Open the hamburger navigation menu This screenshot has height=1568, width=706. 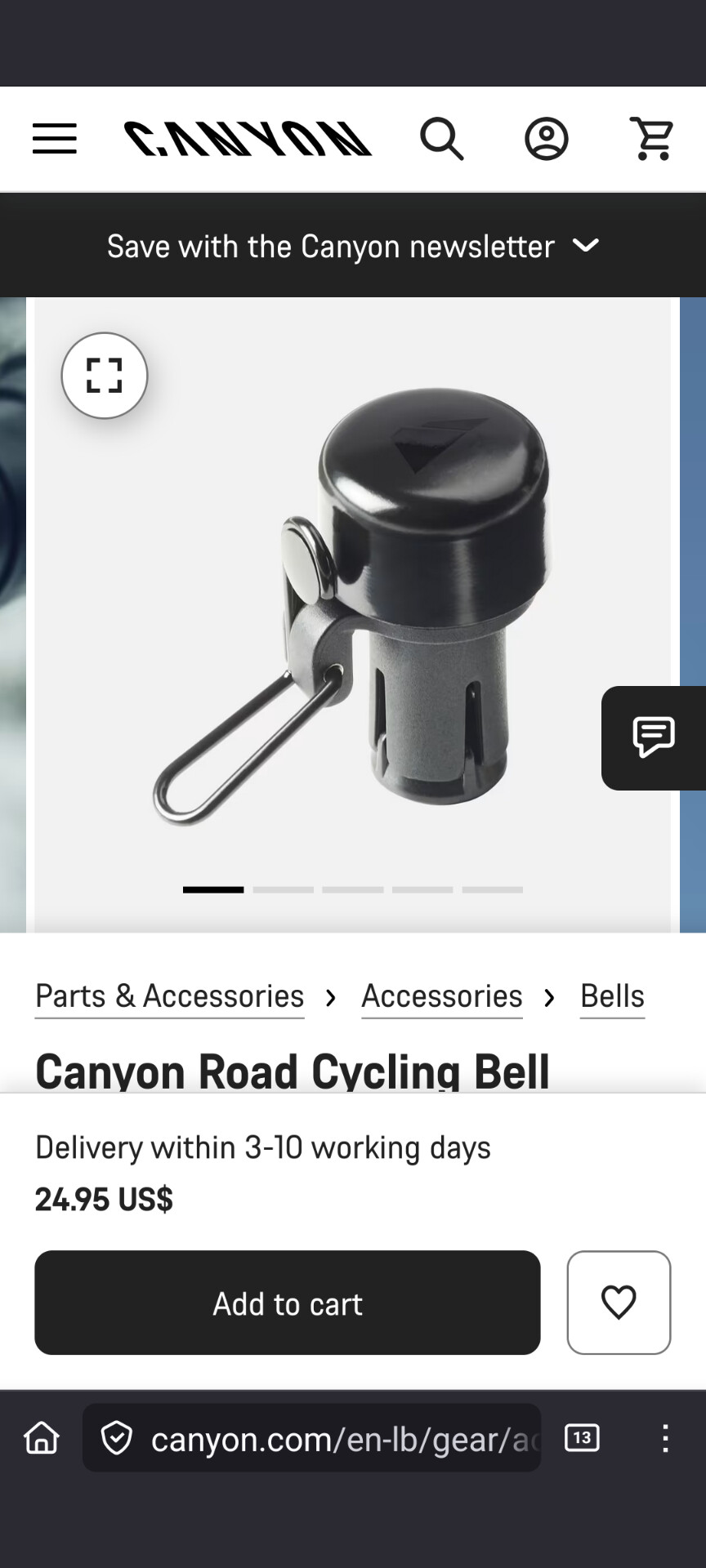[55, 139]
